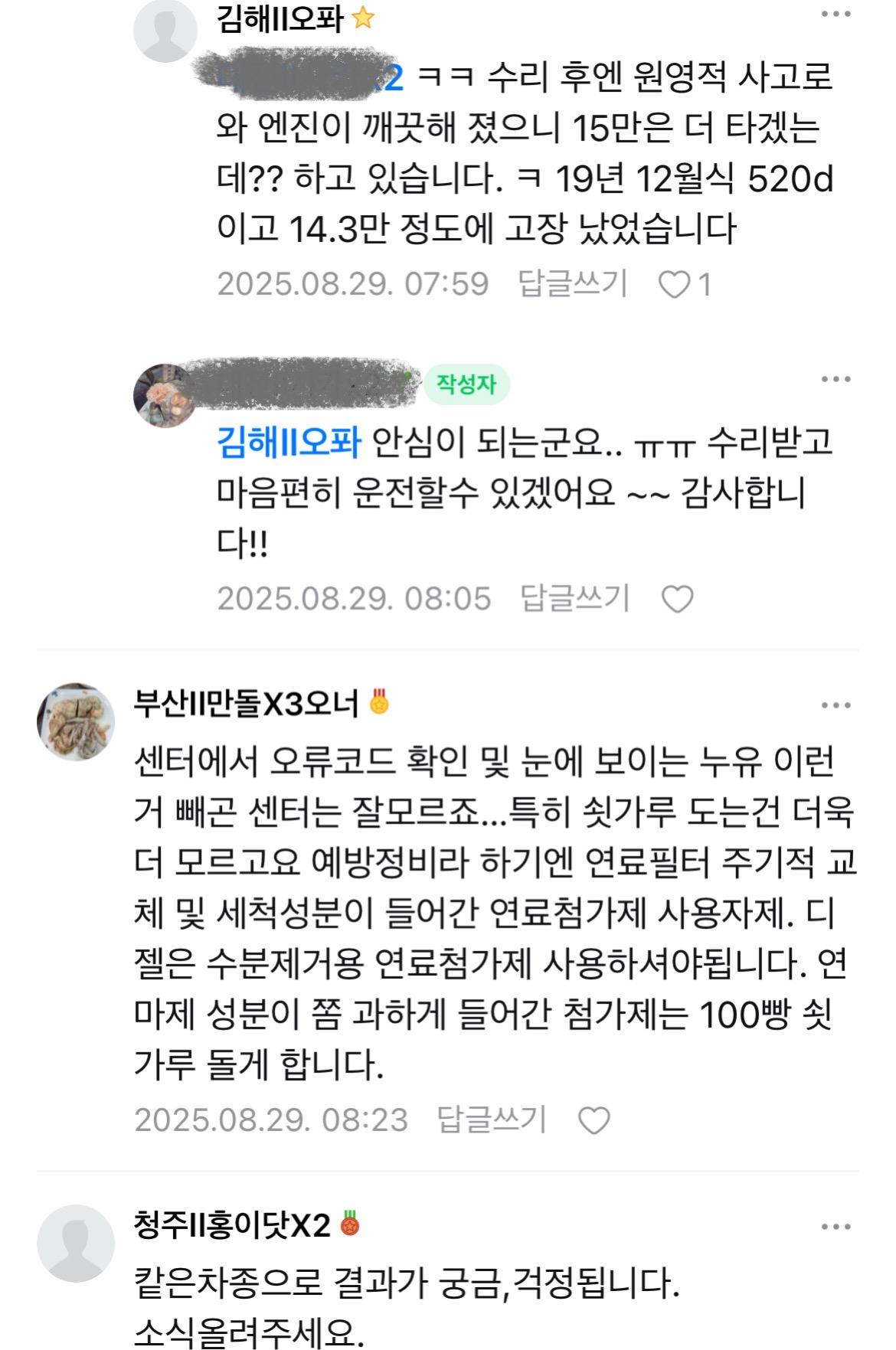The width and height of the screenshot is (896, 1350).
Task: Open the 부산II만돌X3오너 username
Action: click(246, 703)
